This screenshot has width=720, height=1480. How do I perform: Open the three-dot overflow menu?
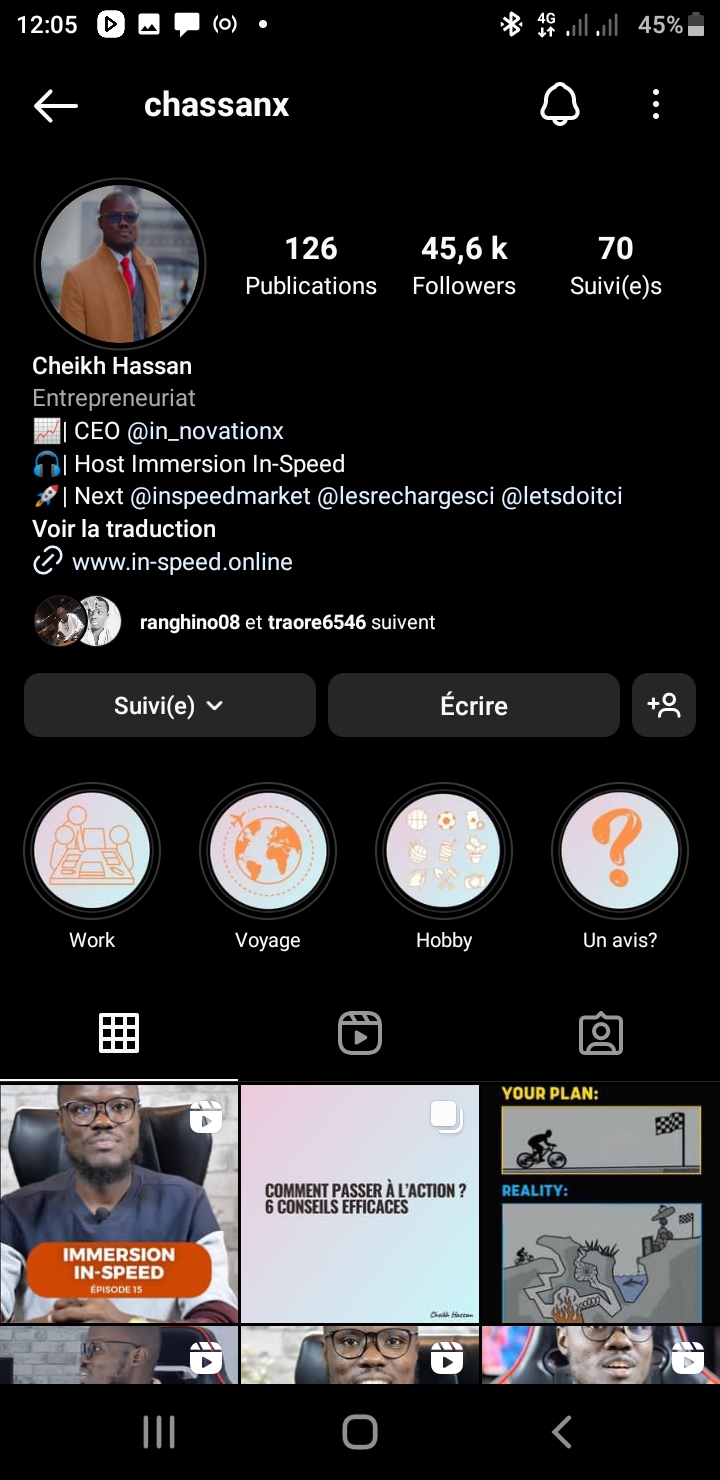(x=656, y=104)
